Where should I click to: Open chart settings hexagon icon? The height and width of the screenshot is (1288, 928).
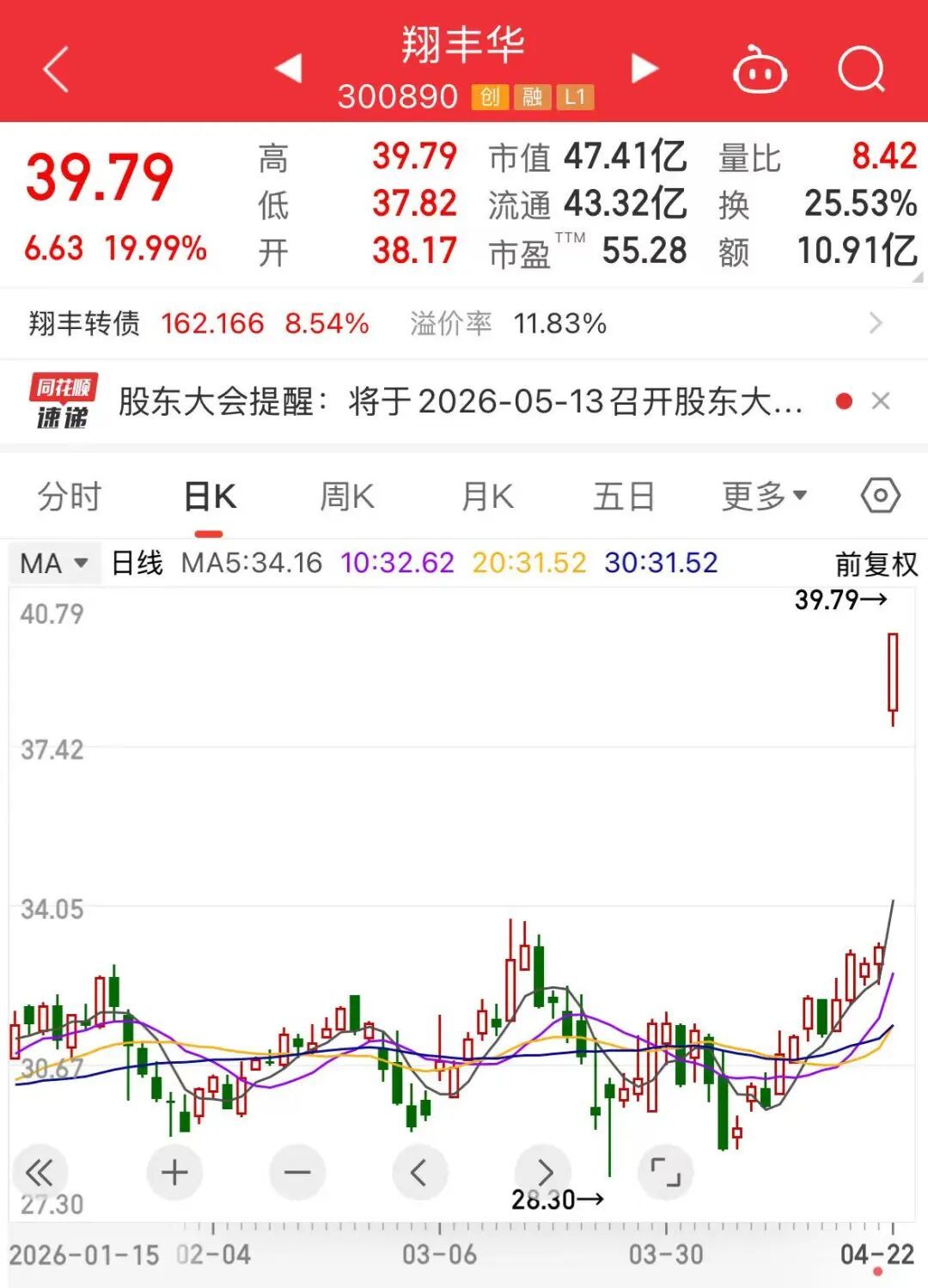coord(881,496)
